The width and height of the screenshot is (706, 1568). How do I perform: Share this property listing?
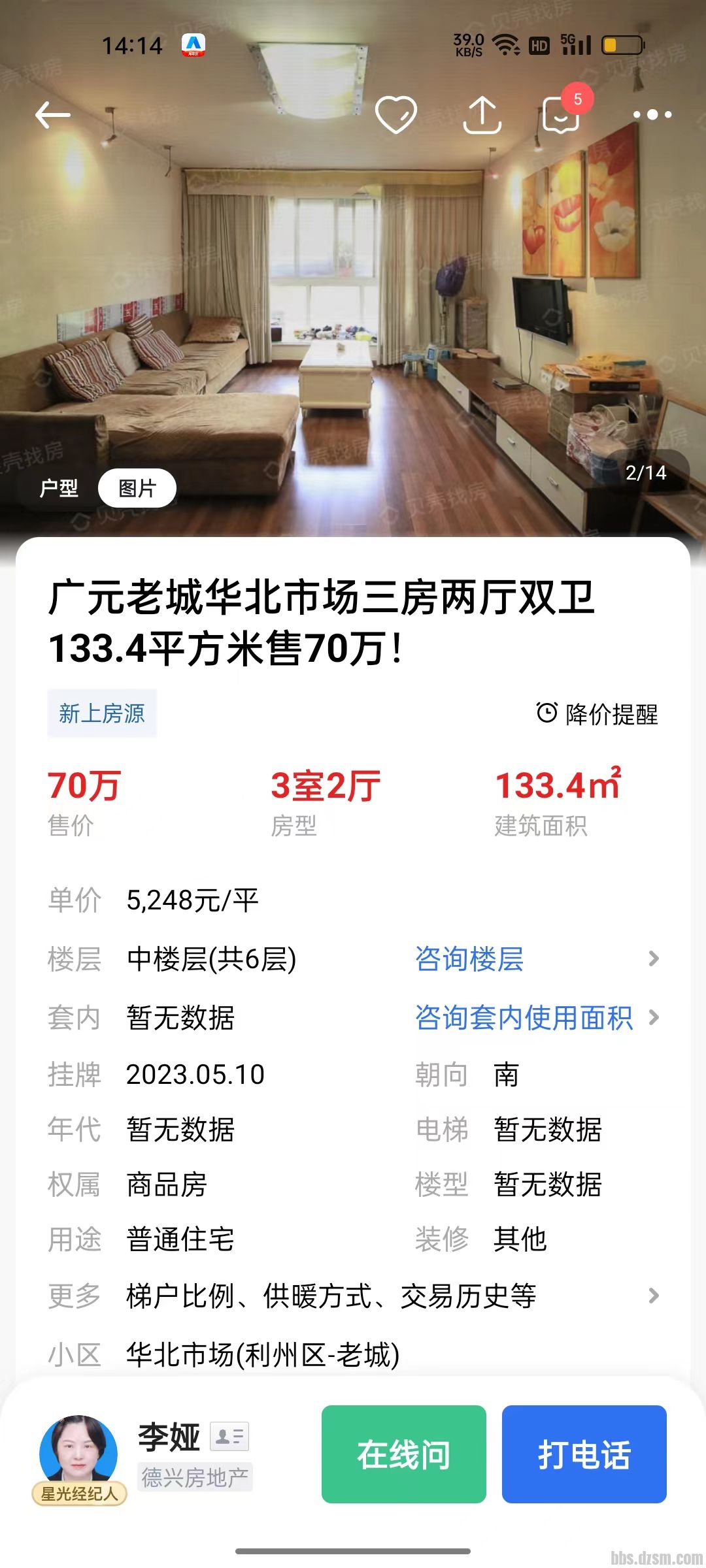click(482, 115)
